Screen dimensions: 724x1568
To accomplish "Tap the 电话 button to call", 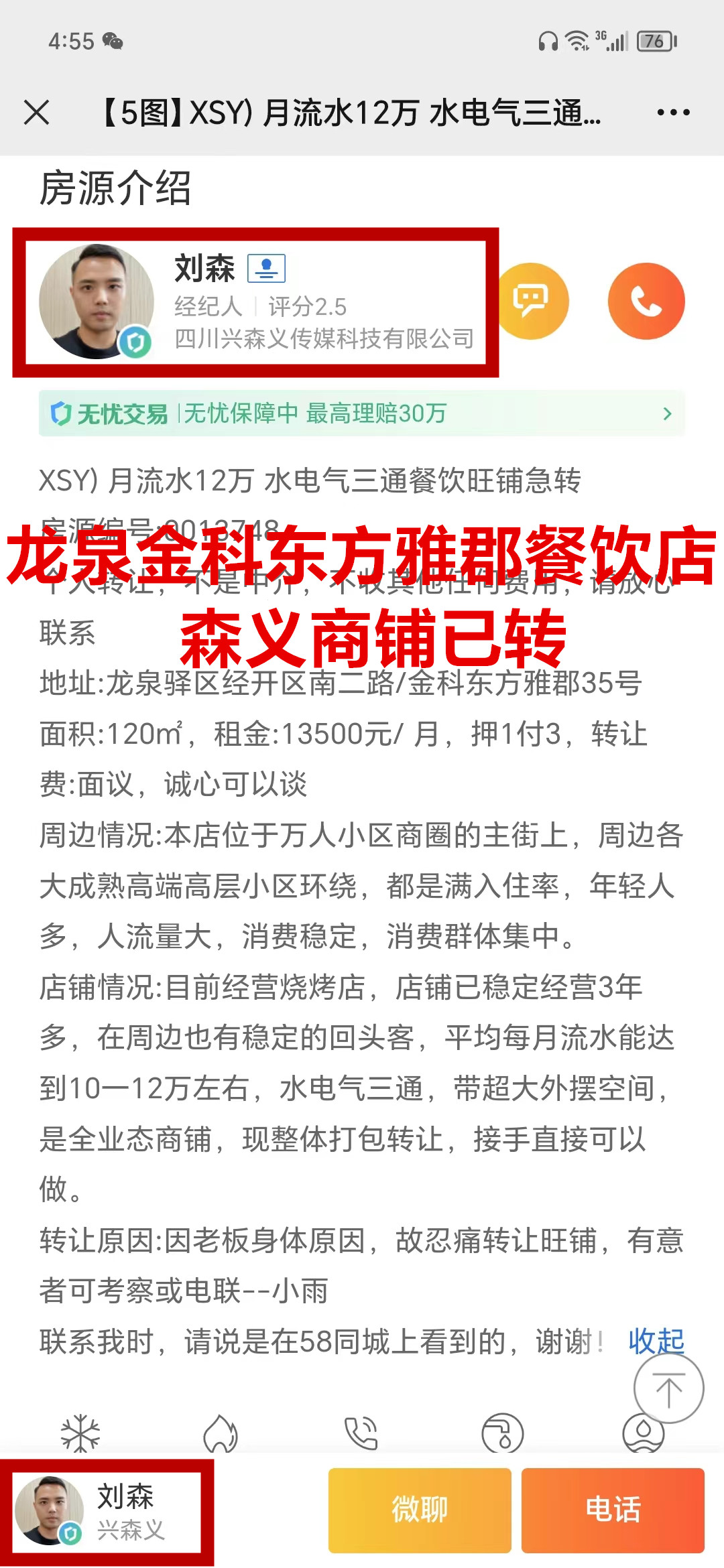I will tap(613, 1510).
